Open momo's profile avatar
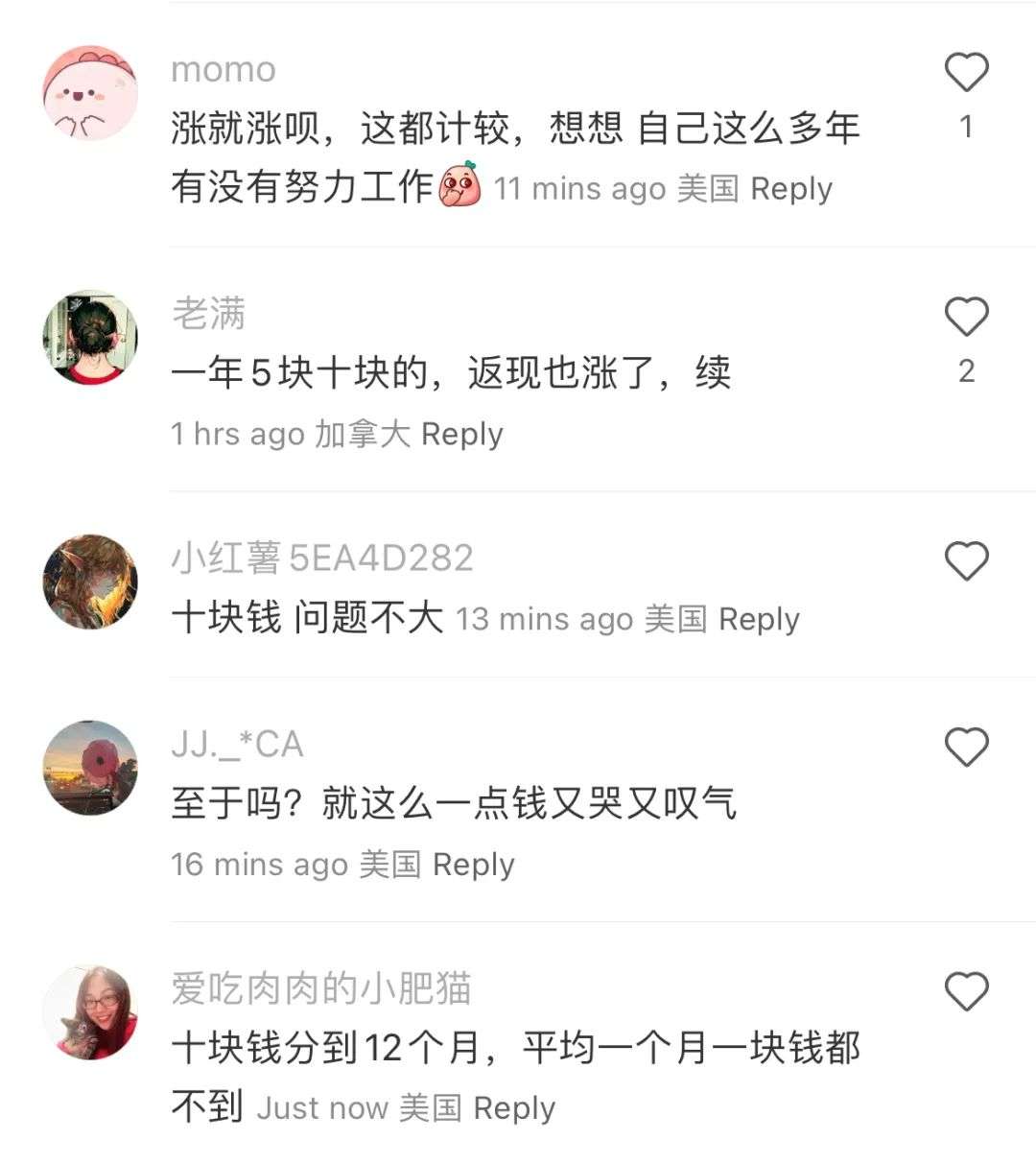This screenshot has width=1036, height=1164. [x=90, y=93]
